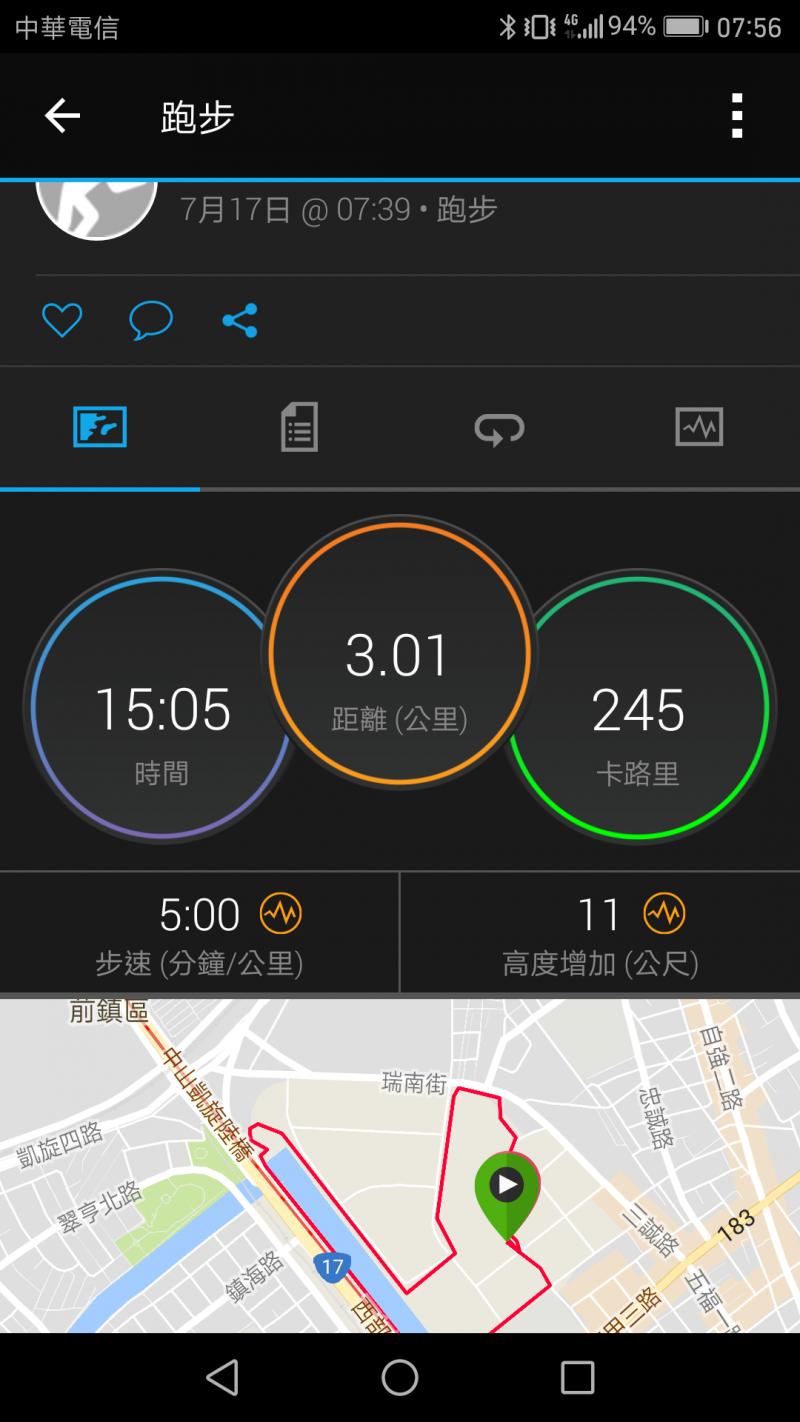Viewport: 800px width, 1422px height.
Task: Open the elevation chart icon beside 11
Action: point(664,914)
